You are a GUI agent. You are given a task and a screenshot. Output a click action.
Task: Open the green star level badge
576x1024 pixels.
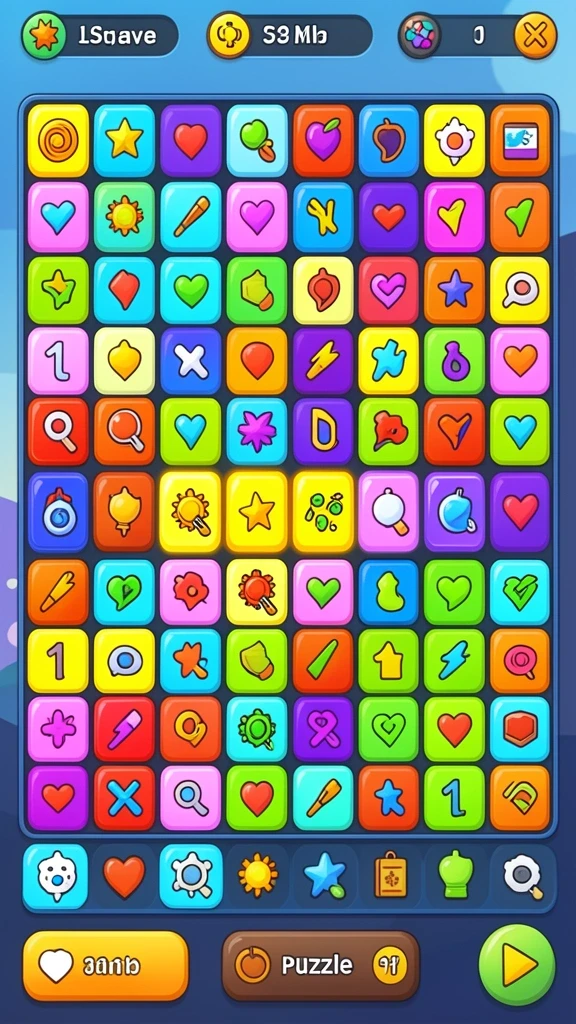tap(44, 35)
